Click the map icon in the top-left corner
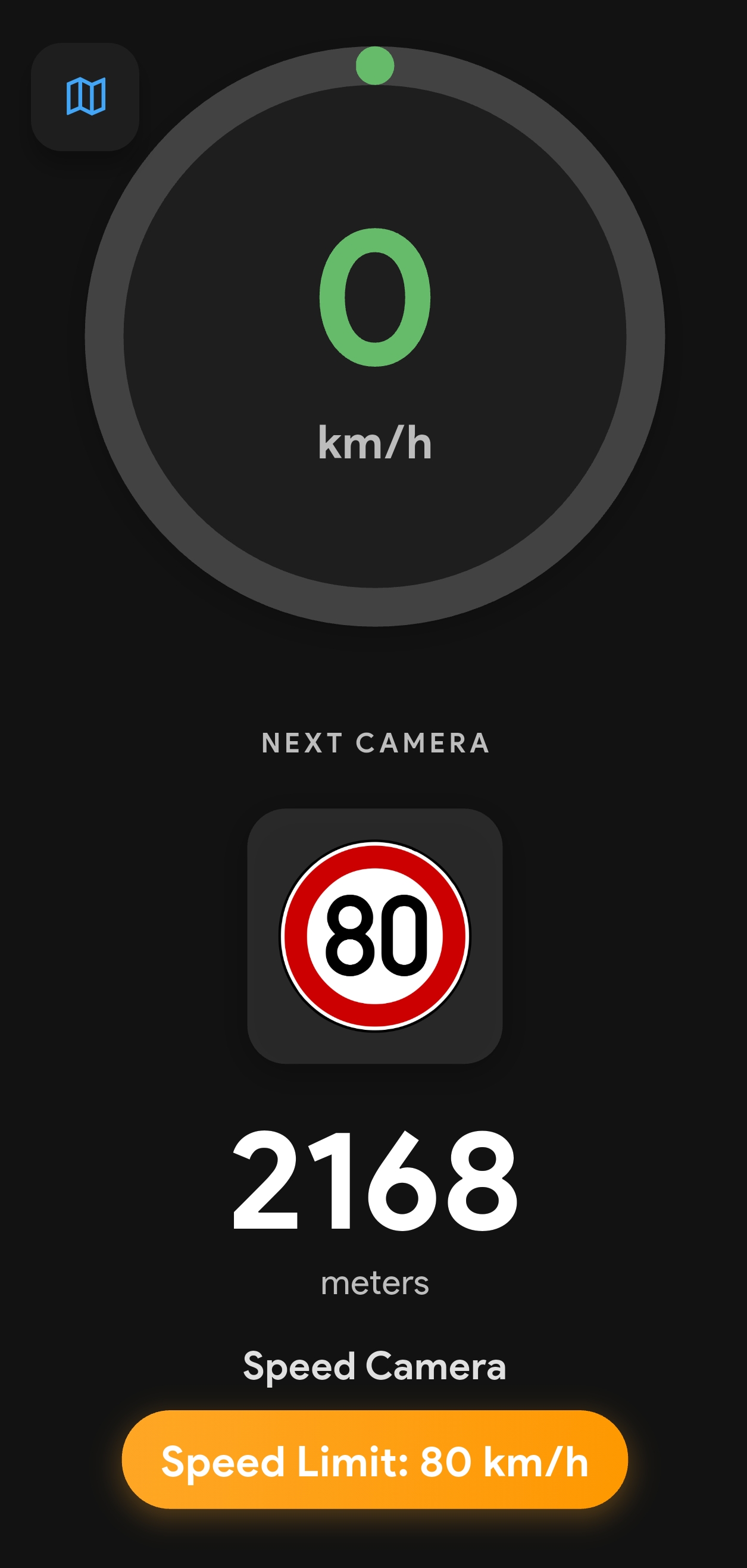 [x=86, y=96]
